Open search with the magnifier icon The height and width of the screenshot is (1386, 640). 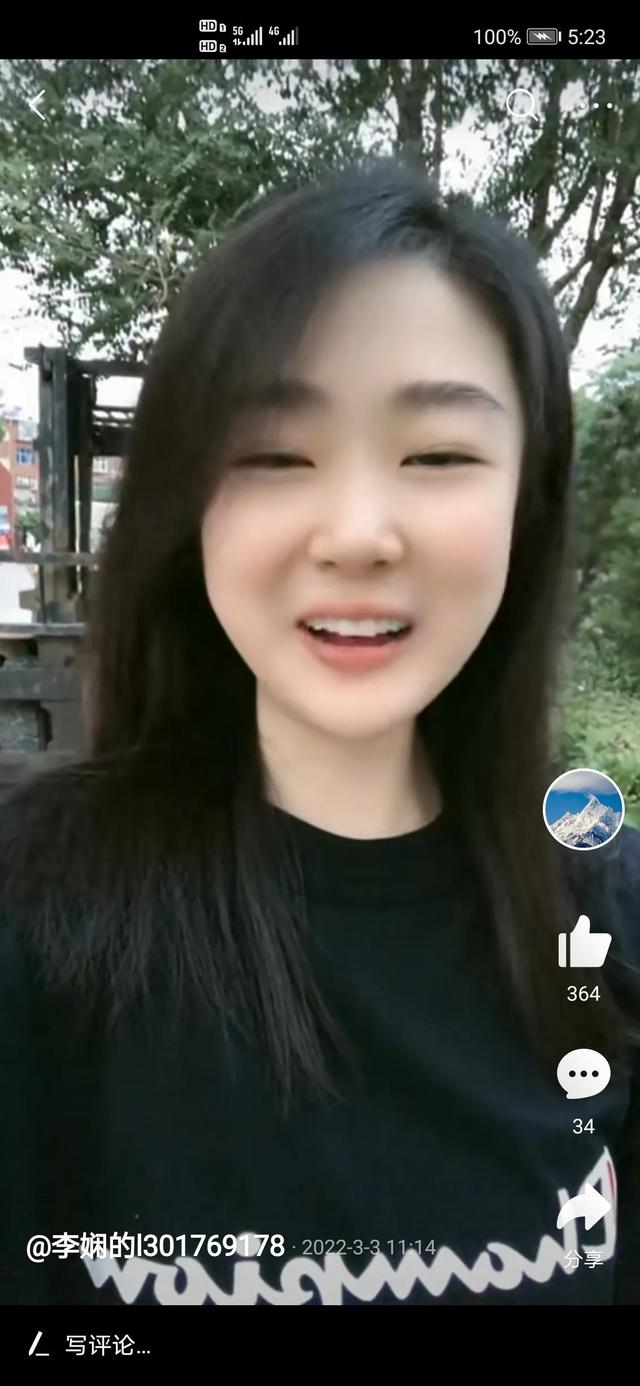(522, 104)
